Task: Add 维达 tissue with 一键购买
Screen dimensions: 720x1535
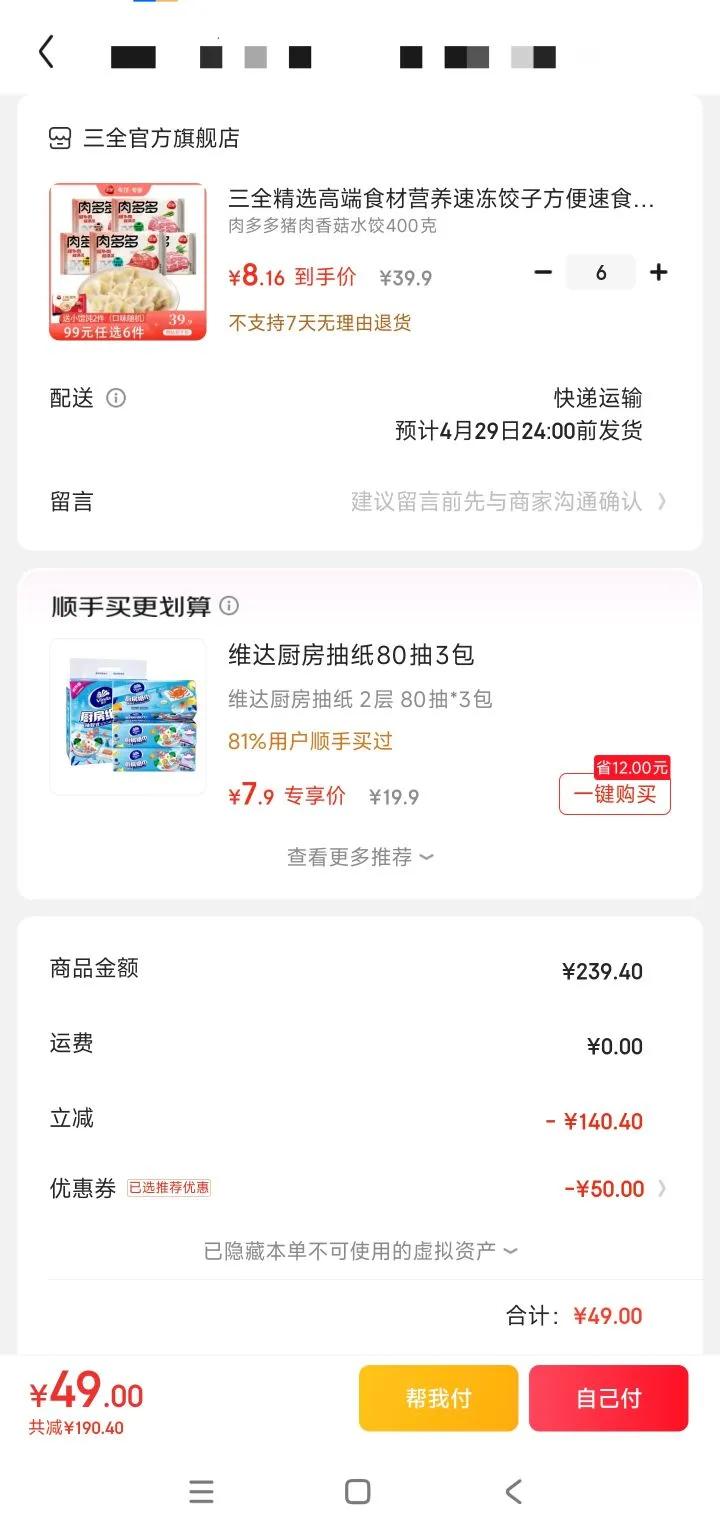Action: click(614, 795)
